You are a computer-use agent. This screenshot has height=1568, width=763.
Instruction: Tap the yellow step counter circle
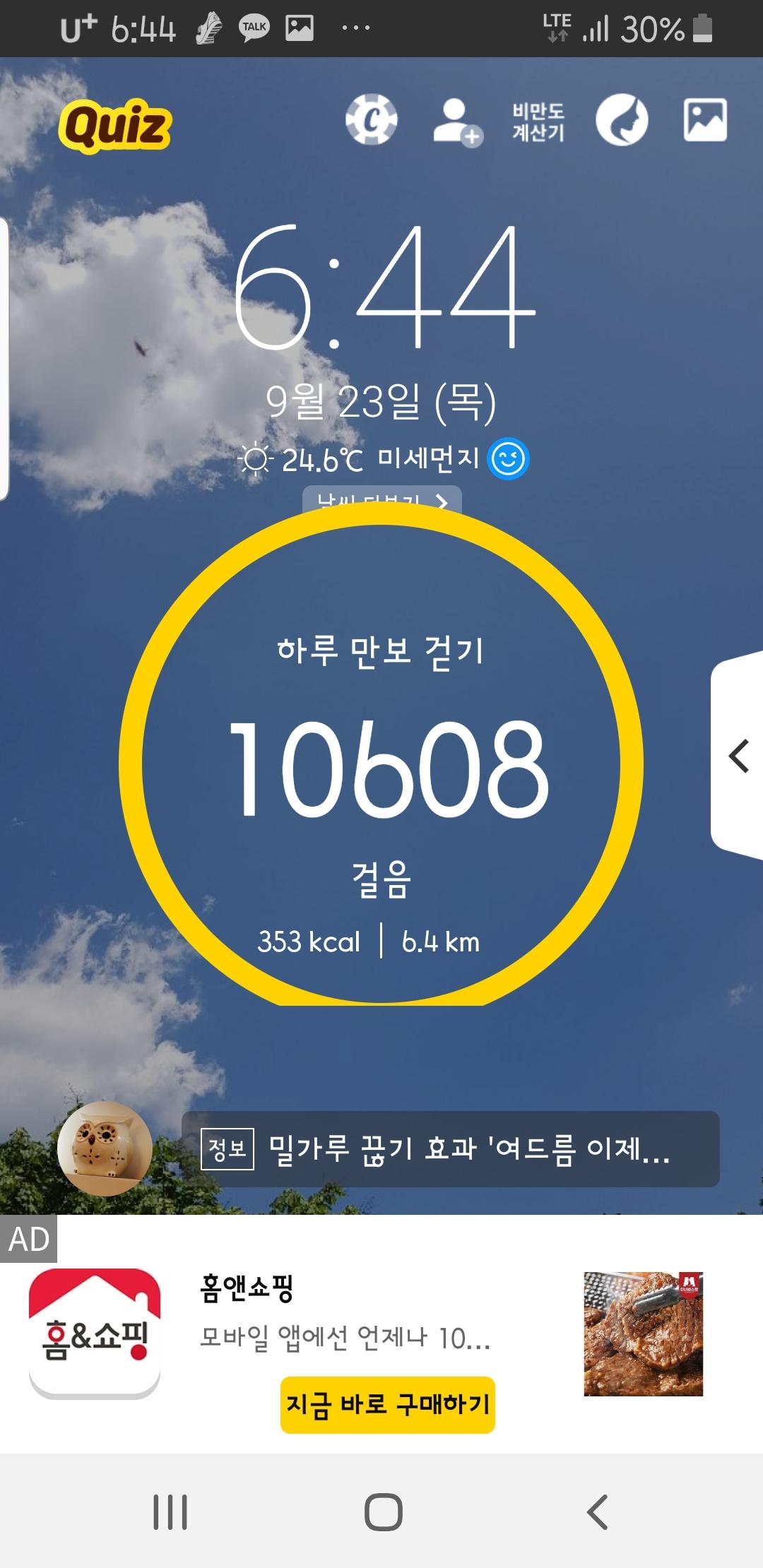pyautogui.click(x=381, y=763)
